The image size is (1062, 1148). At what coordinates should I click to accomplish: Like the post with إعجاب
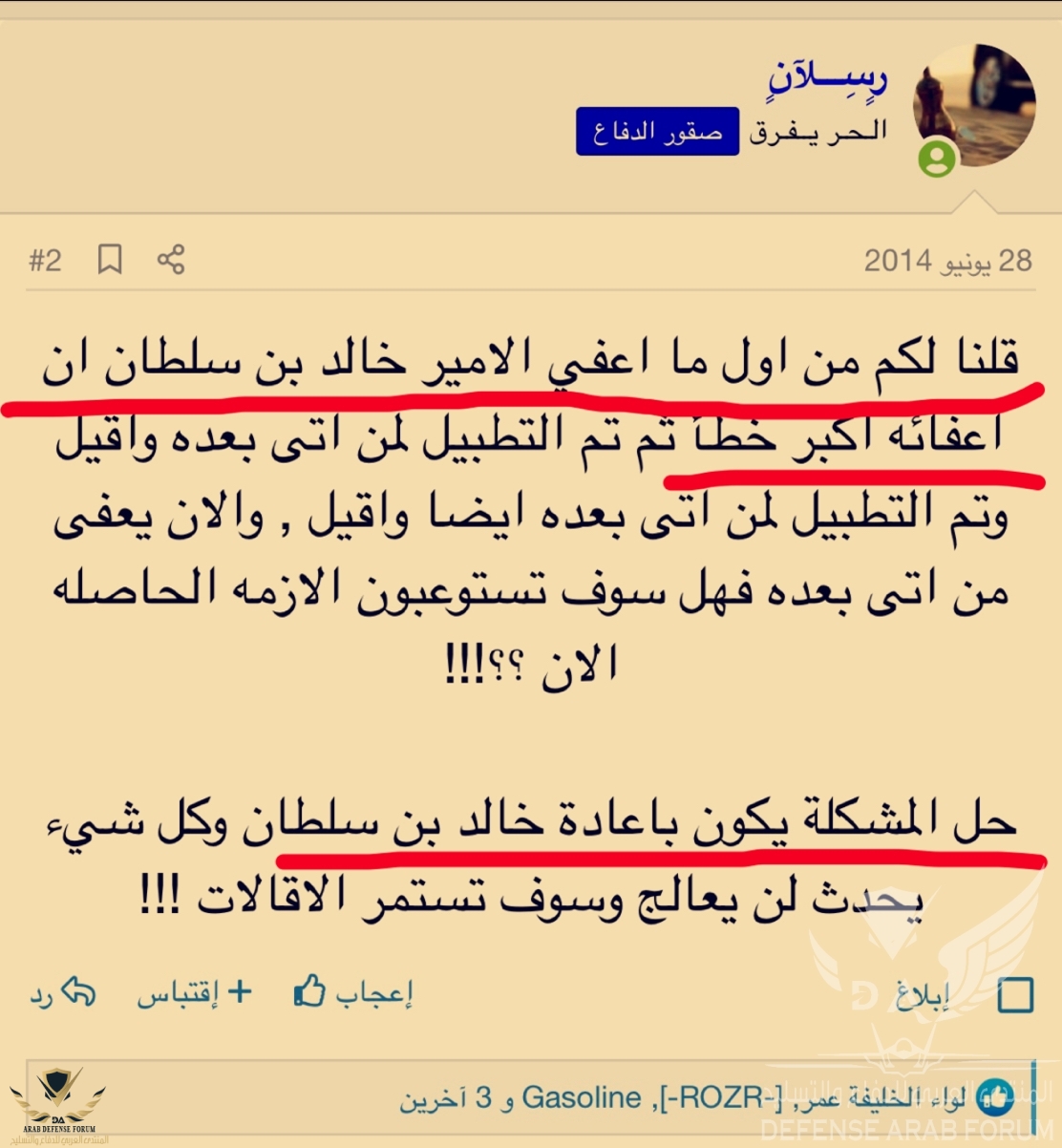(353, 993)
